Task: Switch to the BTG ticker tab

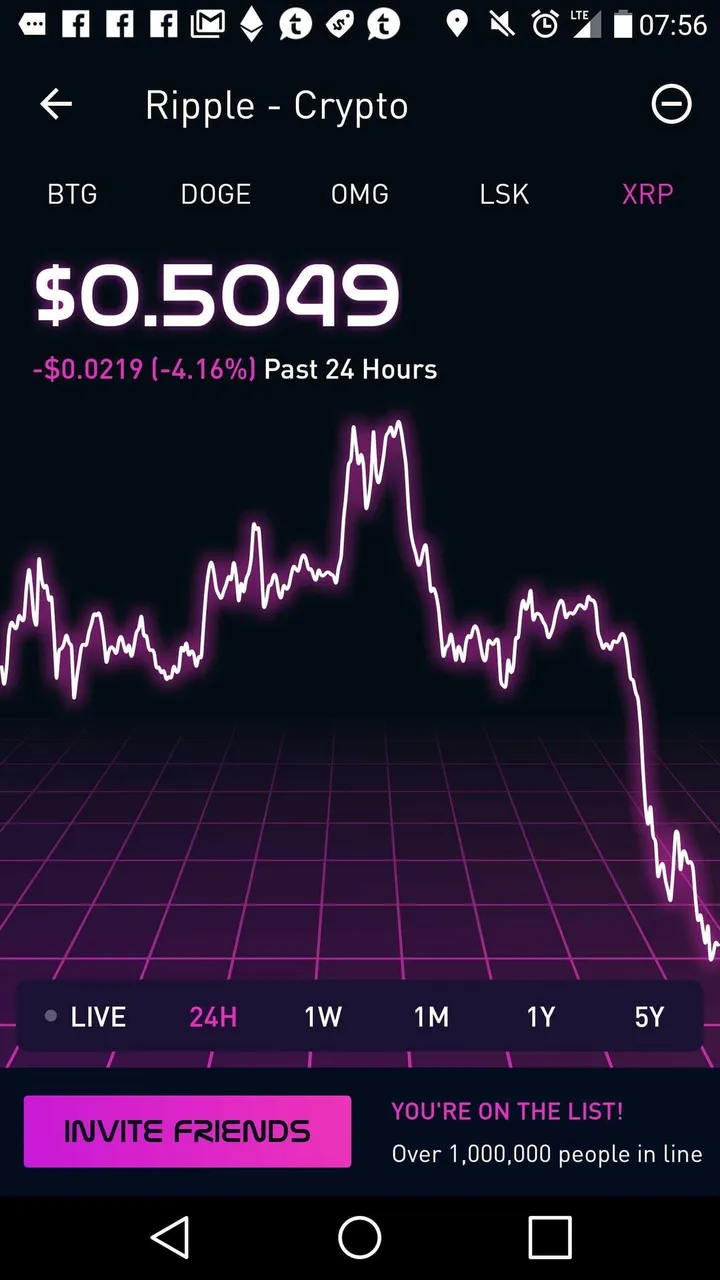Action: pyautogui.click(x=73, y=194)
